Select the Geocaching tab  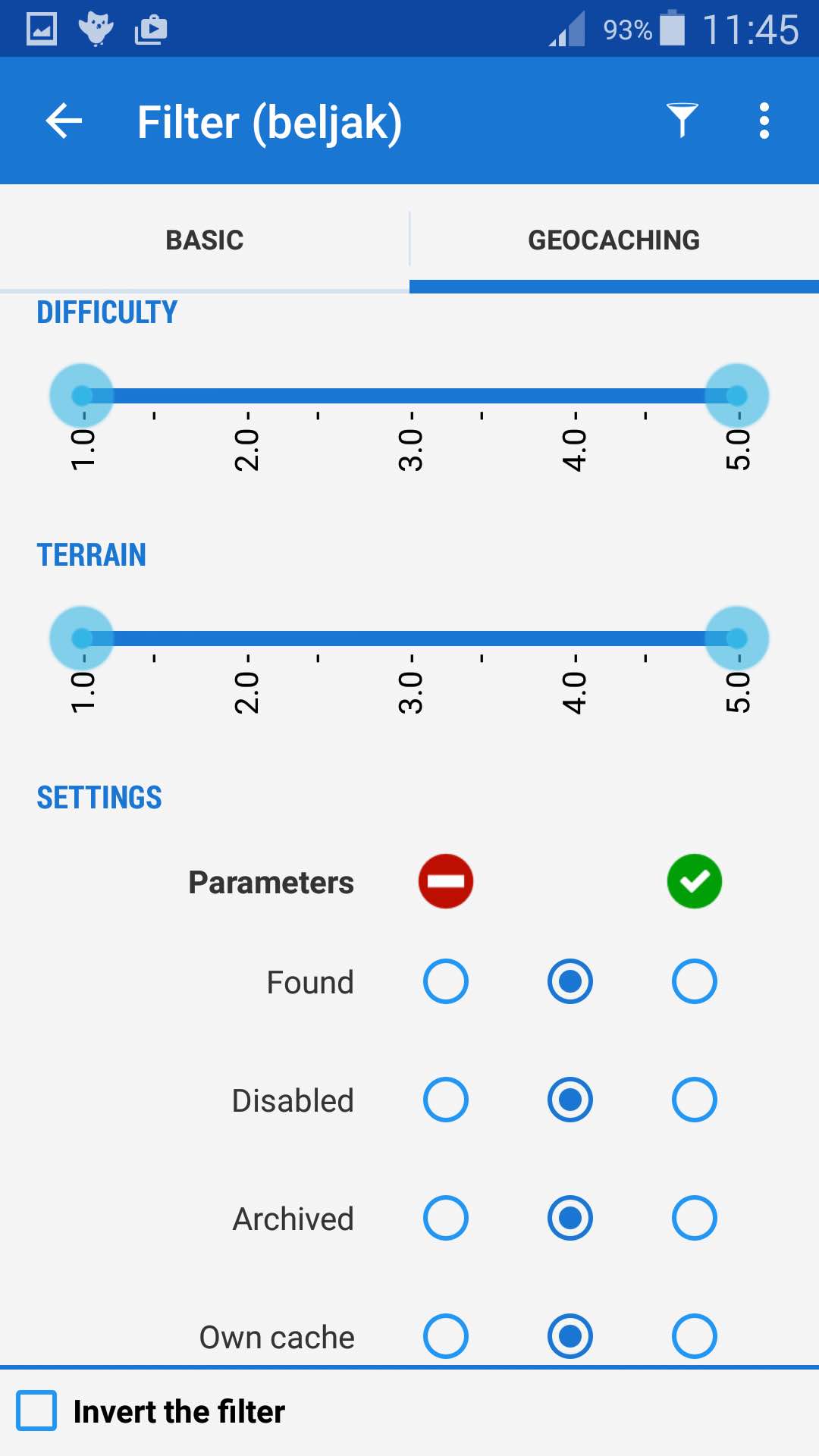coord(614,240)
